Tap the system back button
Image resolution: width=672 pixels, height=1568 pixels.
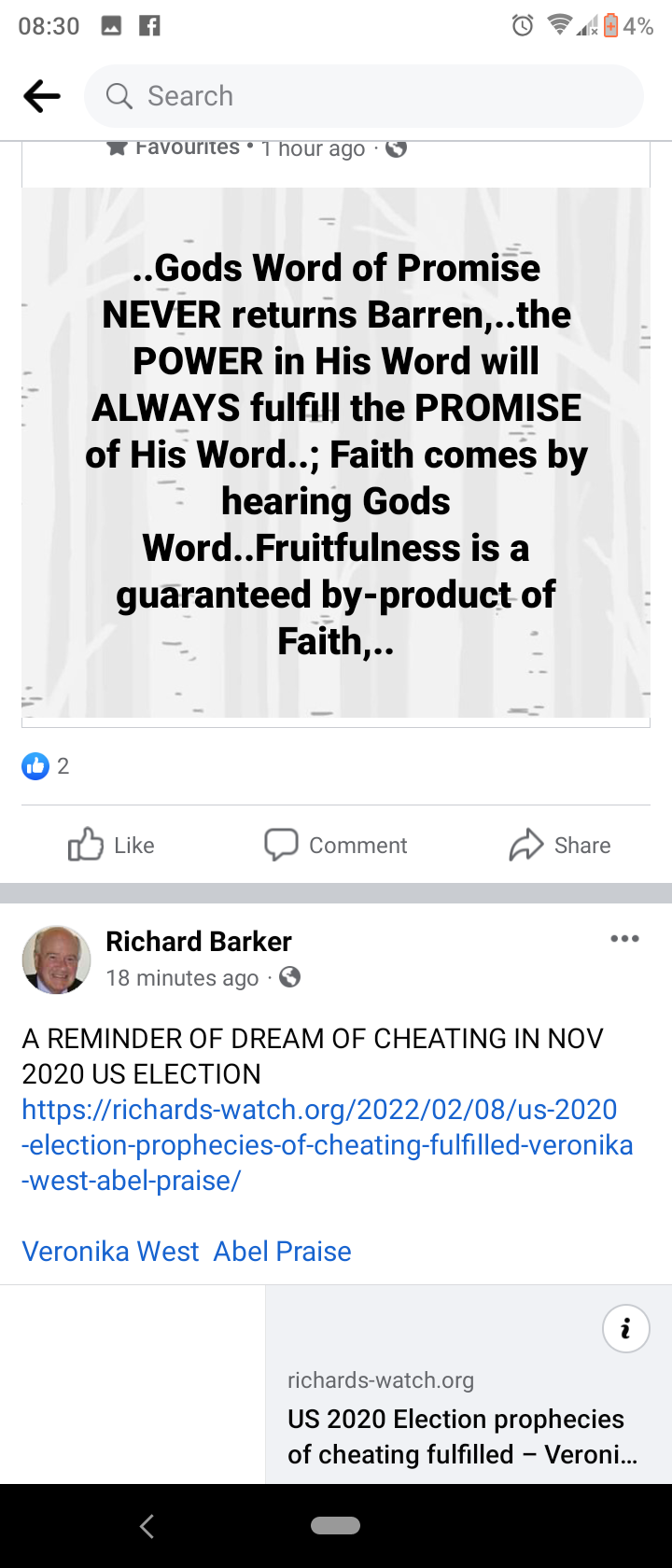coord(147,1526)
